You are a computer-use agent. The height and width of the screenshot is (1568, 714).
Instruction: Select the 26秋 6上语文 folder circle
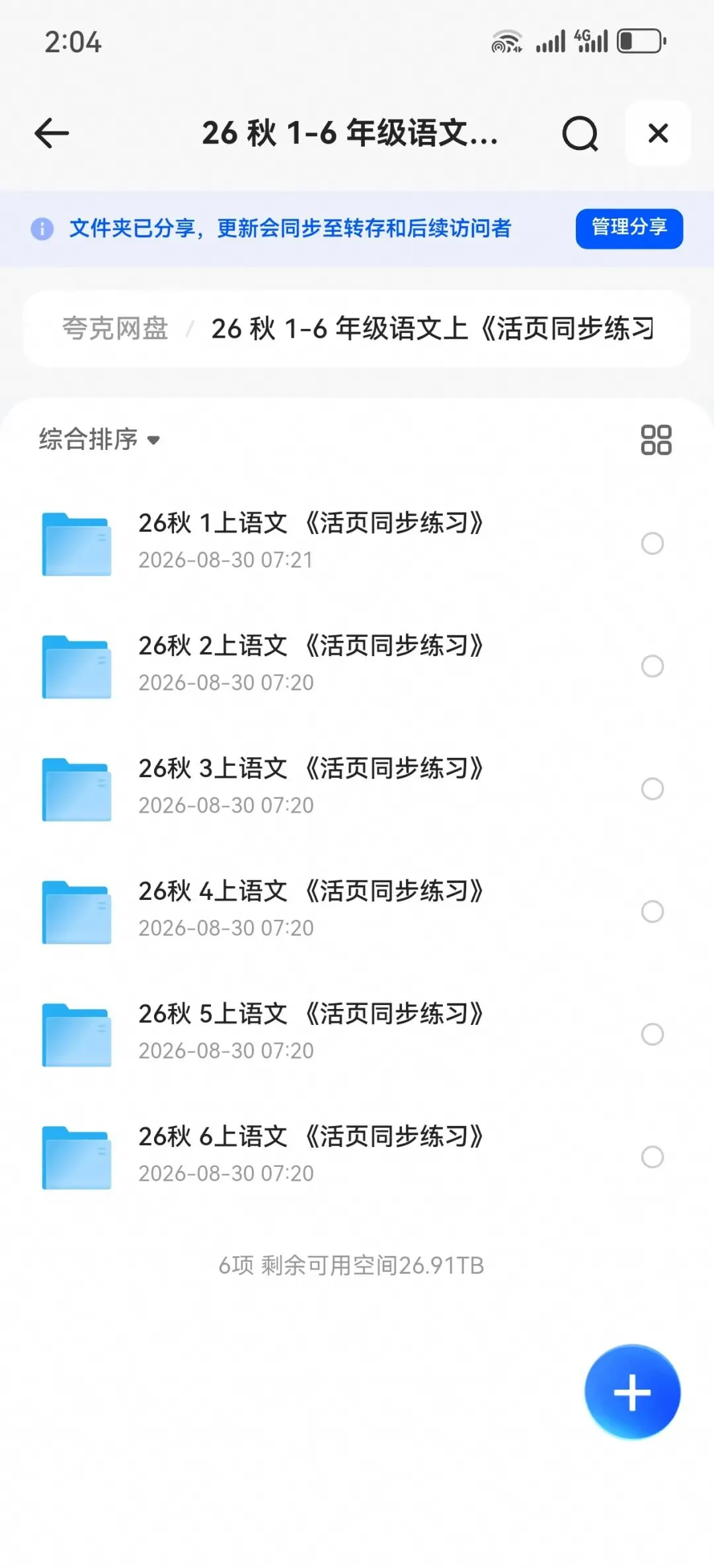[652, 1156]
